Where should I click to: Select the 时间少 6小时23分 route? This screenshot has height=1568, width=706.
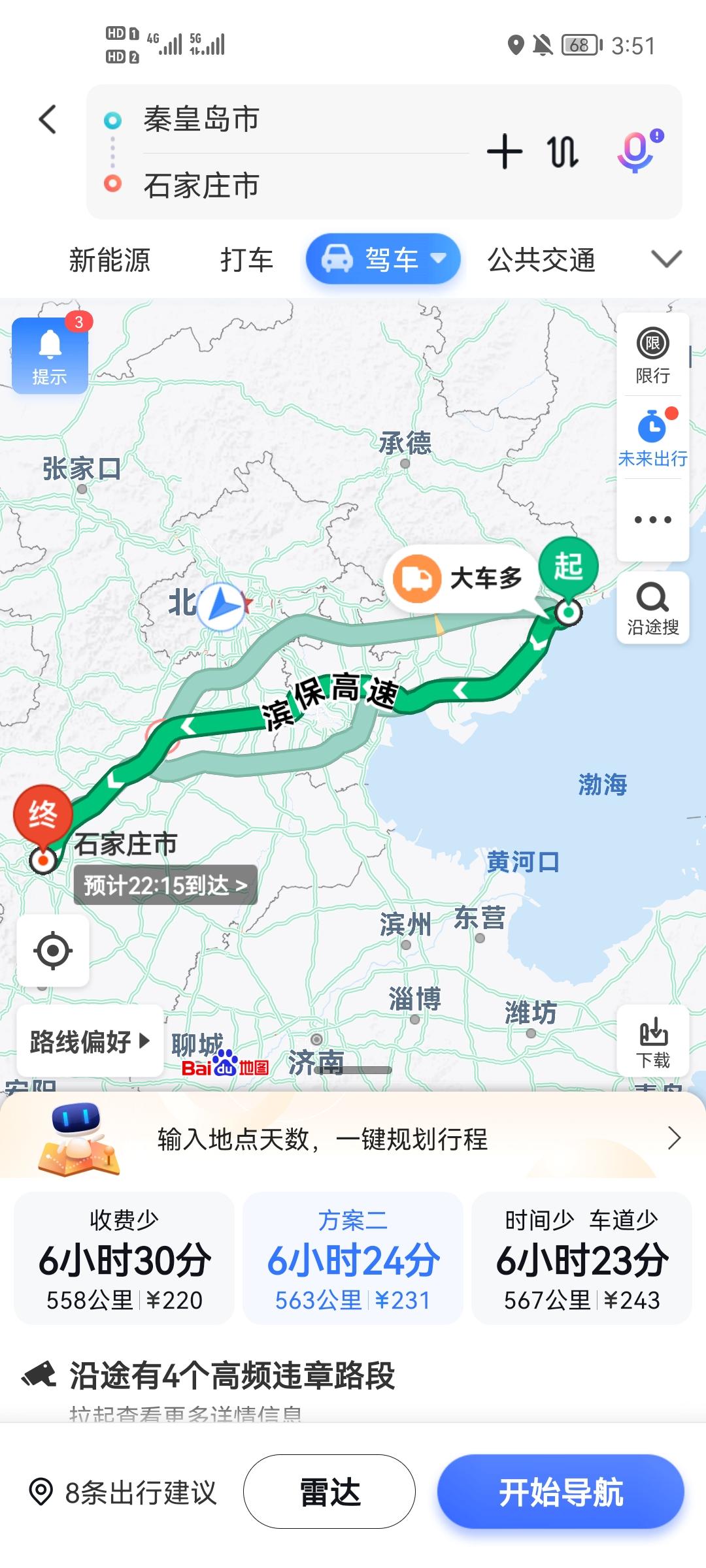582,1258
